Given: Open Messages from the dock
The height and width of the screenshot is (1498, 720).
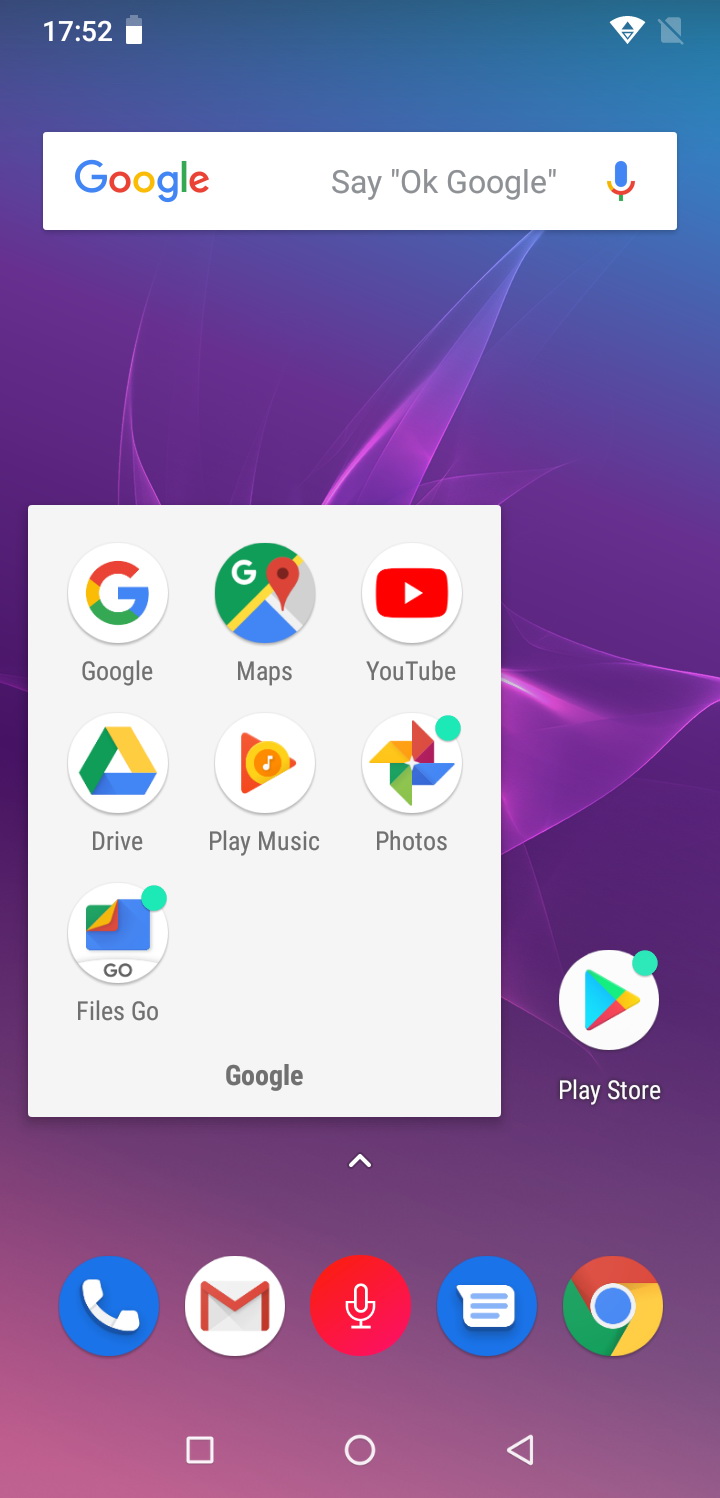Looking at the screenshot, I should tap(487, 1306).
